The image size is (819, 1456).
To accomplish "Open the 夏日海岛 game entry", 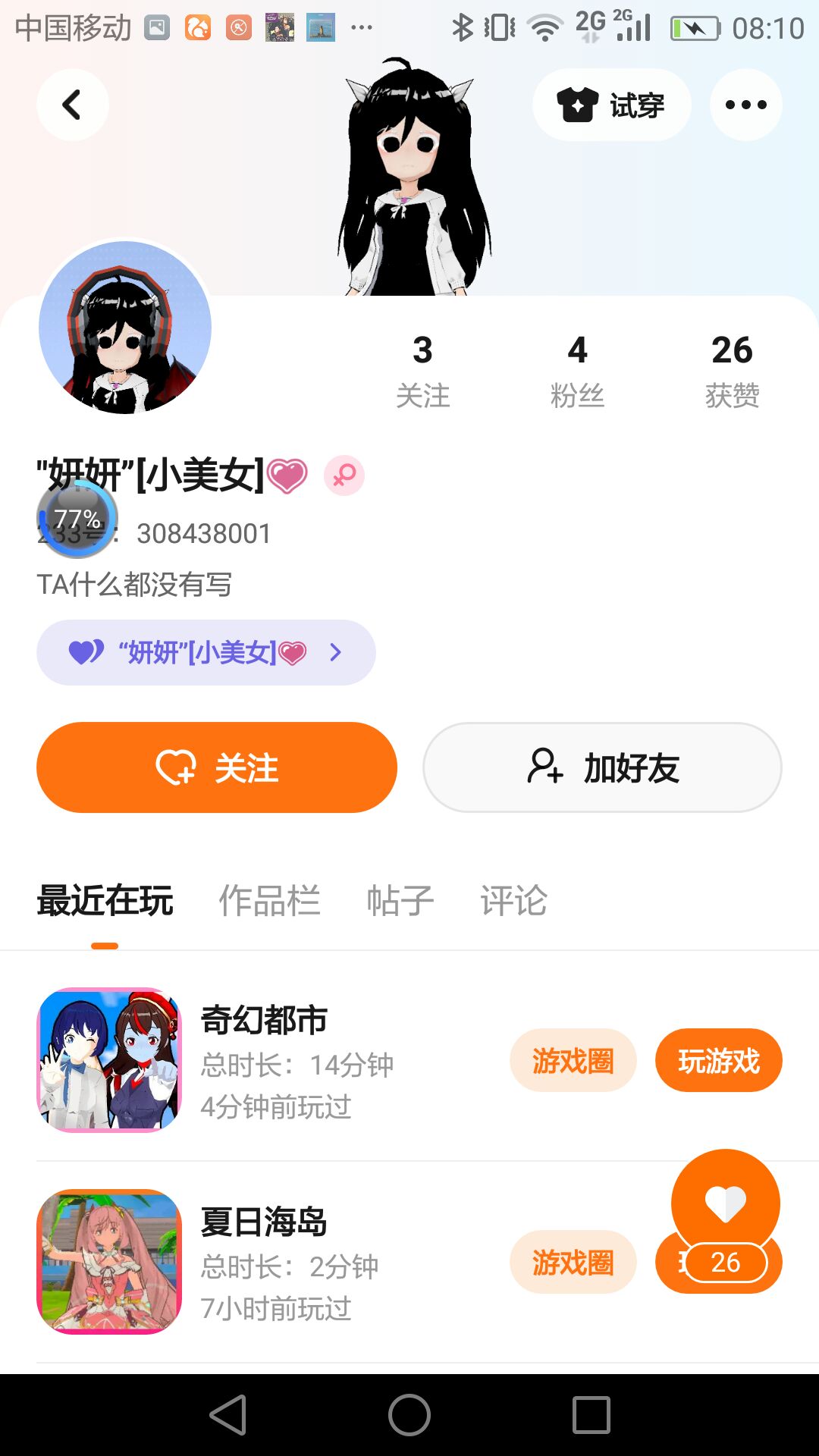I will pyautogui.click(x=264, y=1262).
